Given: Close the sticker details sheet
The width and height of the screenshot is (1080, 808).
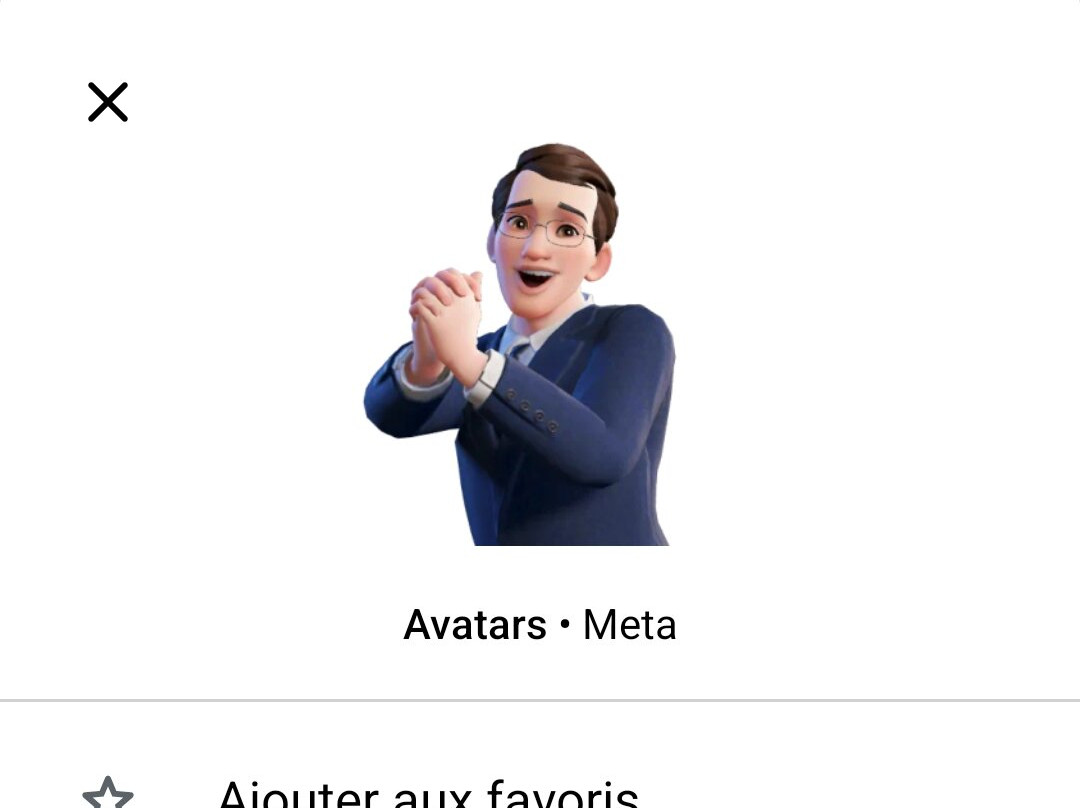Looking at the screenshot, I should [x=108, y=102].
